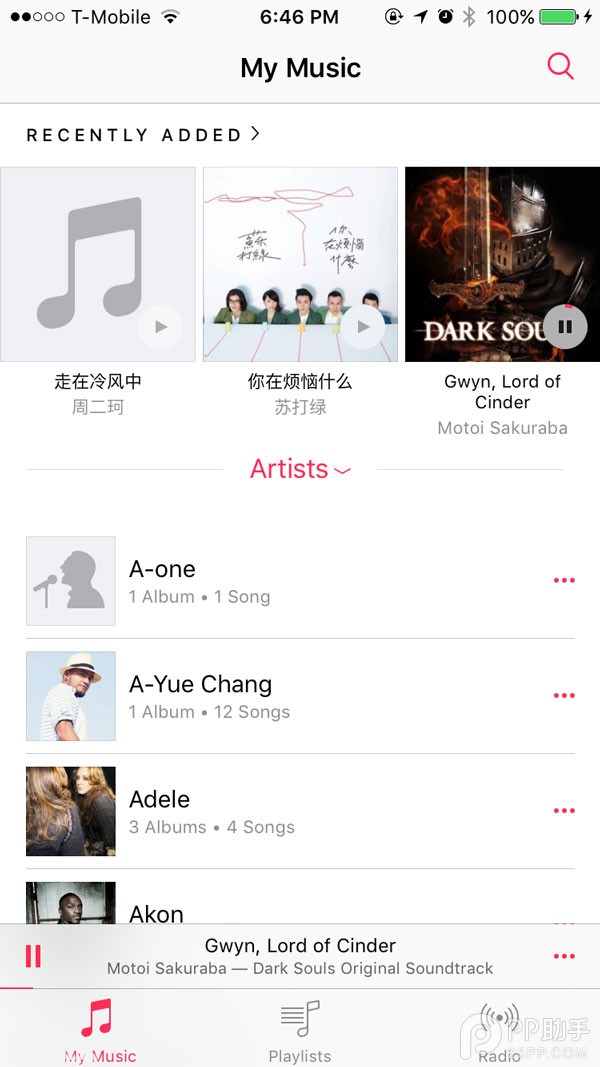Viewport: 600px width, 1067px height.
Task: Show more options for A-Yue Chang
Action: pyautogui.click(x=564, y=696)
